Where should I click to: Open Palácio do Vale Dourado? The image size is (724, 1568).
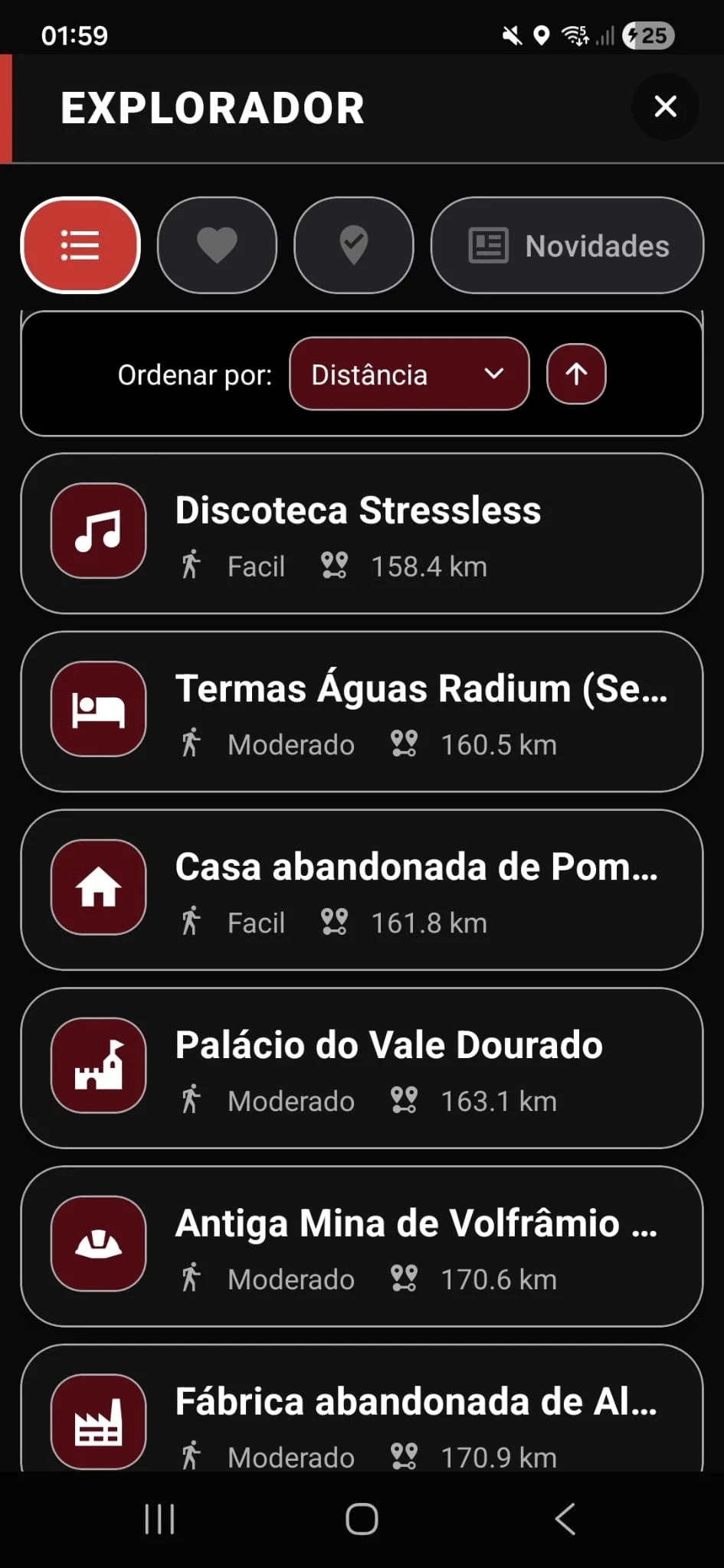(362, 1069)
